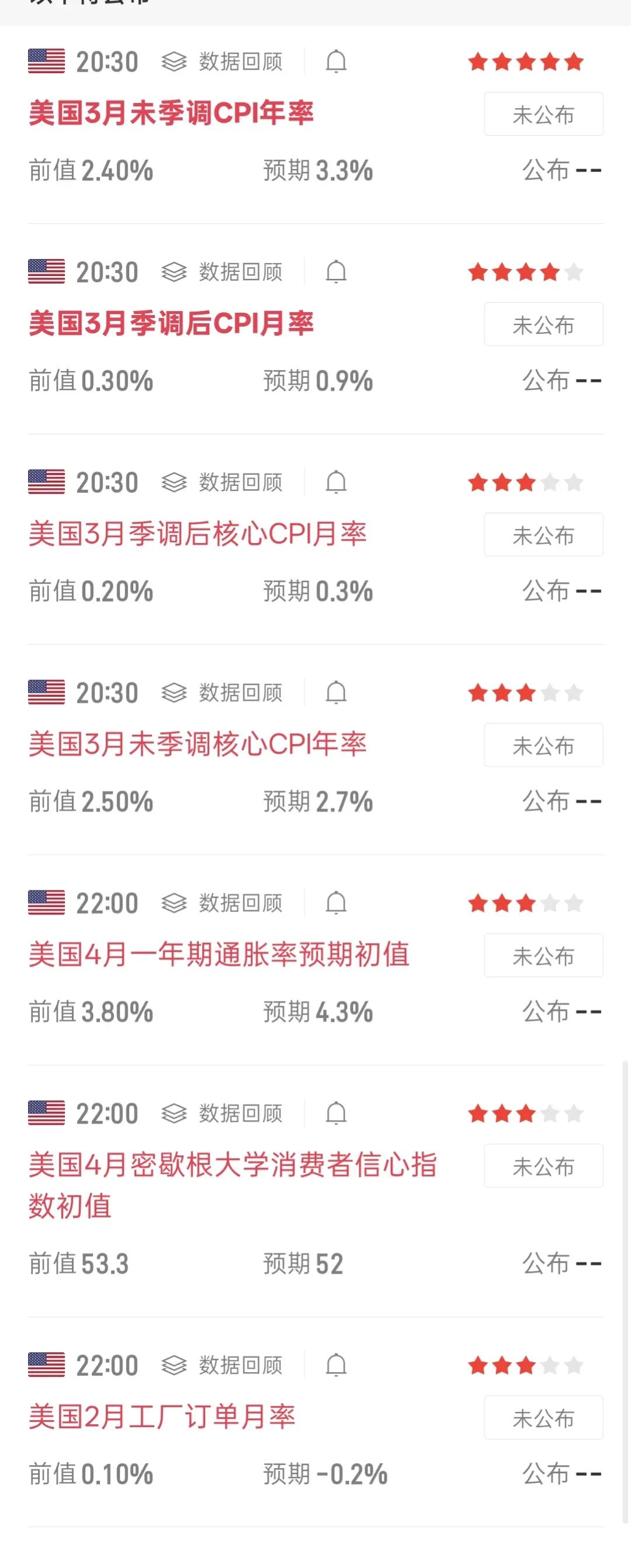
Task: Tap the bell for 美国3月季调后核心CPI月率
Action: 336,482
